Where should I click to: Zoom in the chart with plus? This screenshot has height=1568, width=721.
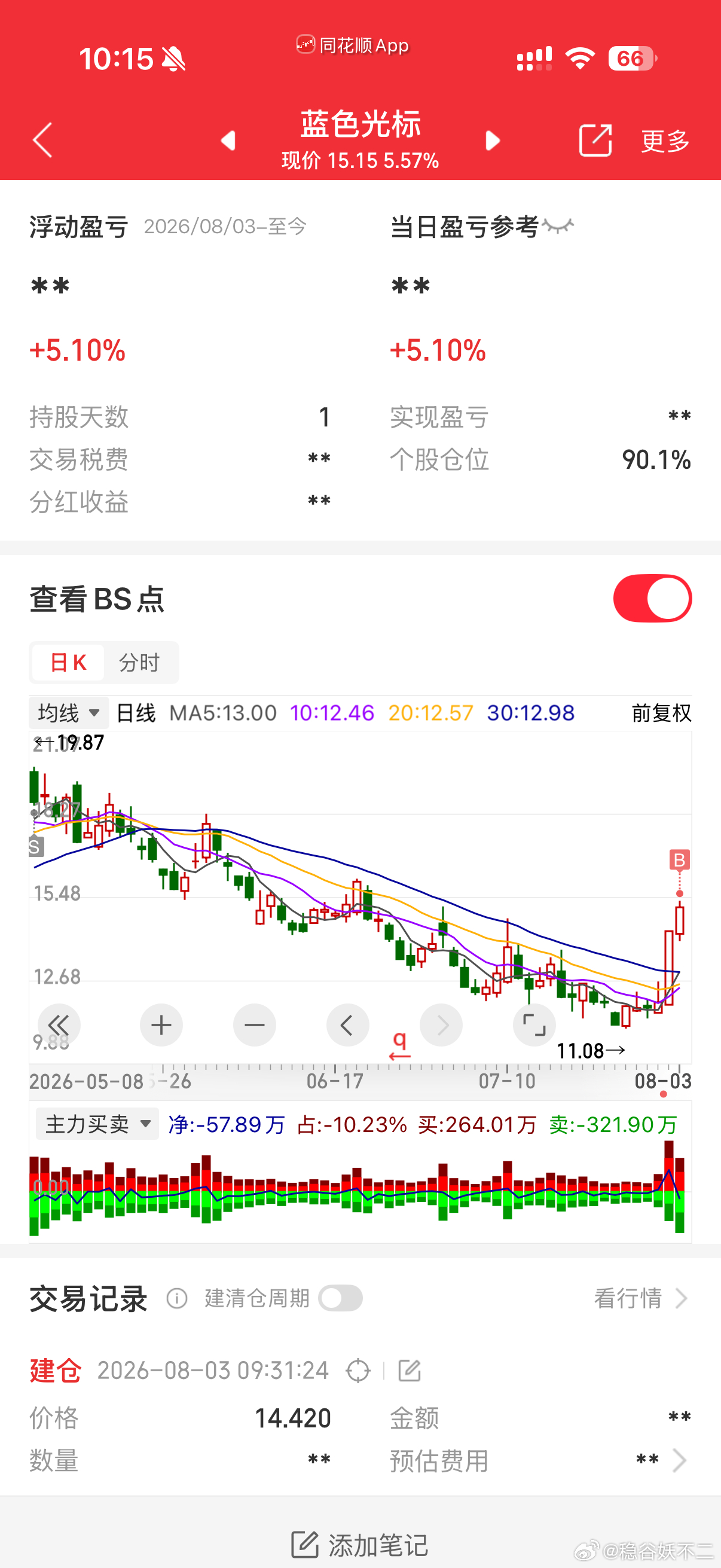point(161,1025)
